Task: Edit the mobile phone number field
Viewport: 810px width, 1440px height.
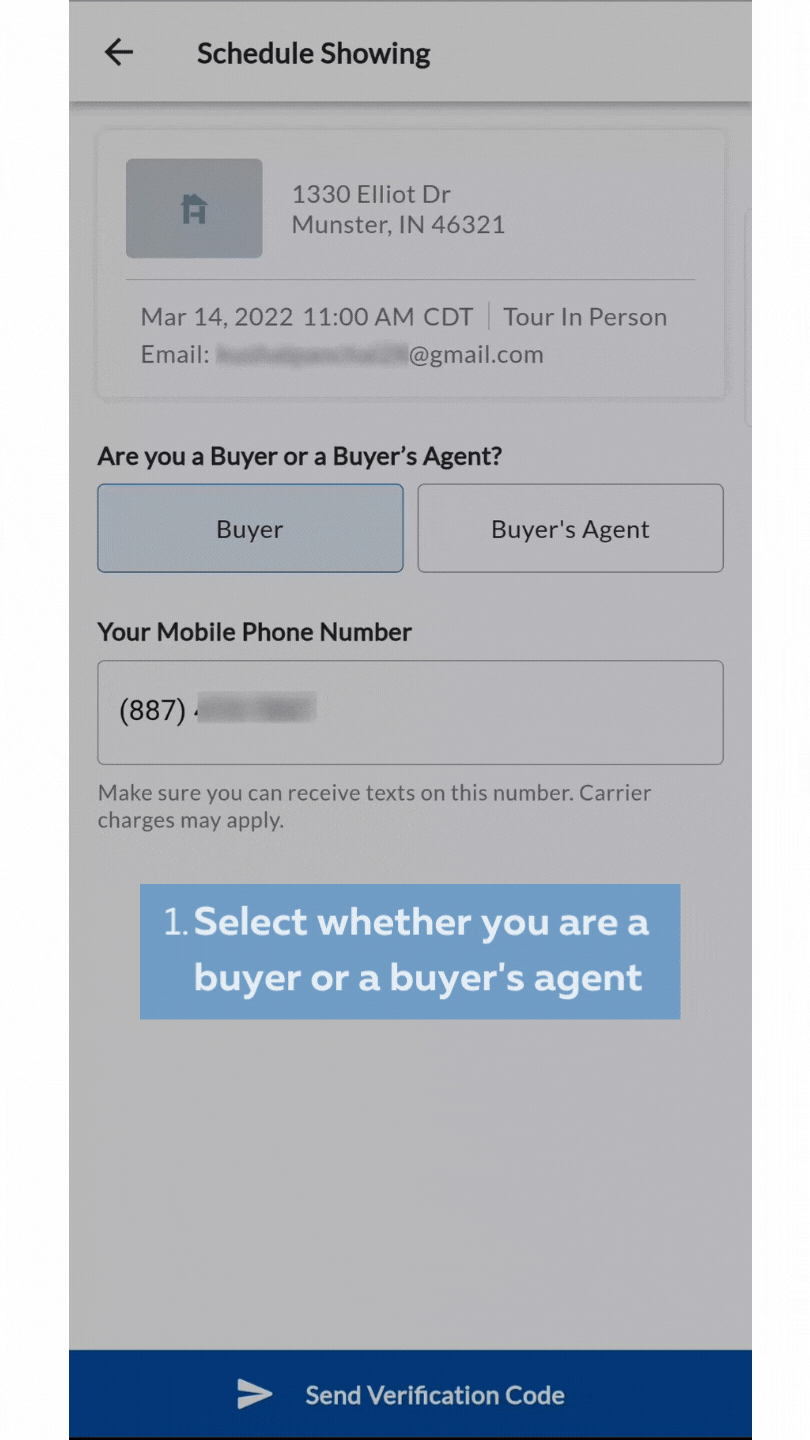Action: pos(410,712)
